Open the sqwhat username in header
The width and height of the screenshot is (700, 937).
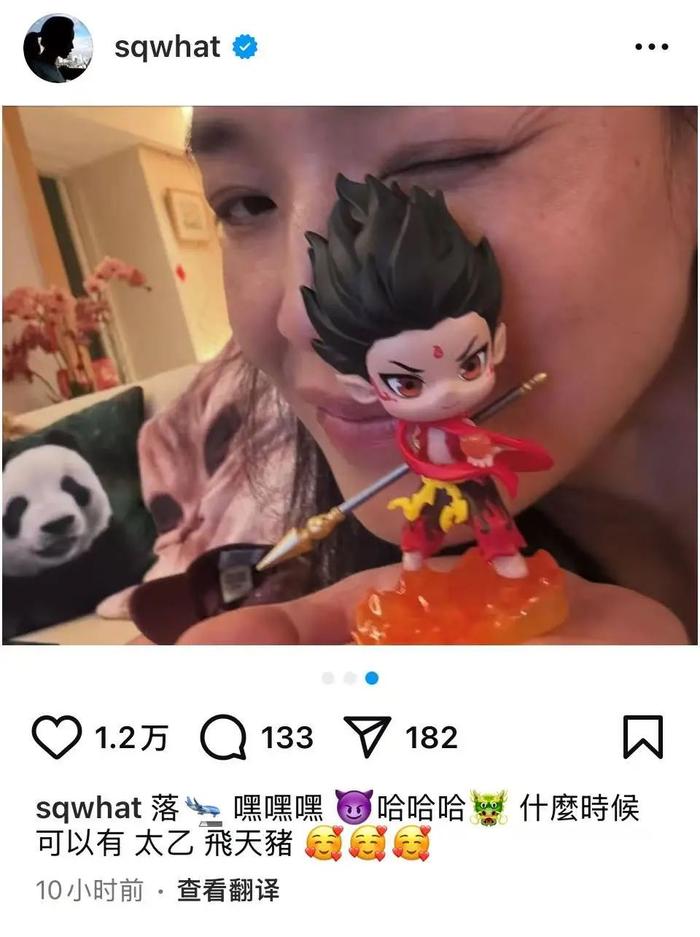tap(167, 47)
